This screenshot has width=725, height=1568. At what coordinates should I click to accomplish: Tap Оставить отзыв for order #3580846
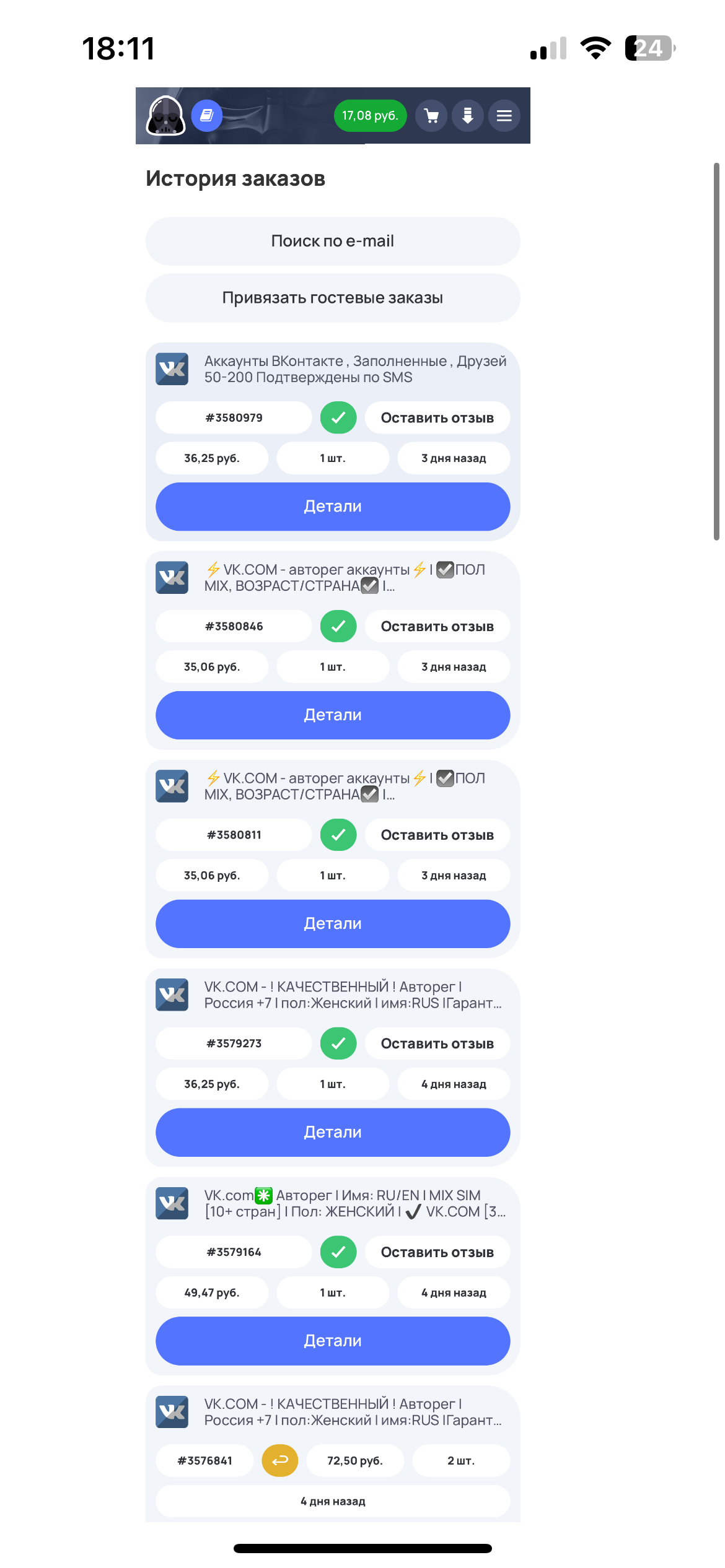[437, 627]
